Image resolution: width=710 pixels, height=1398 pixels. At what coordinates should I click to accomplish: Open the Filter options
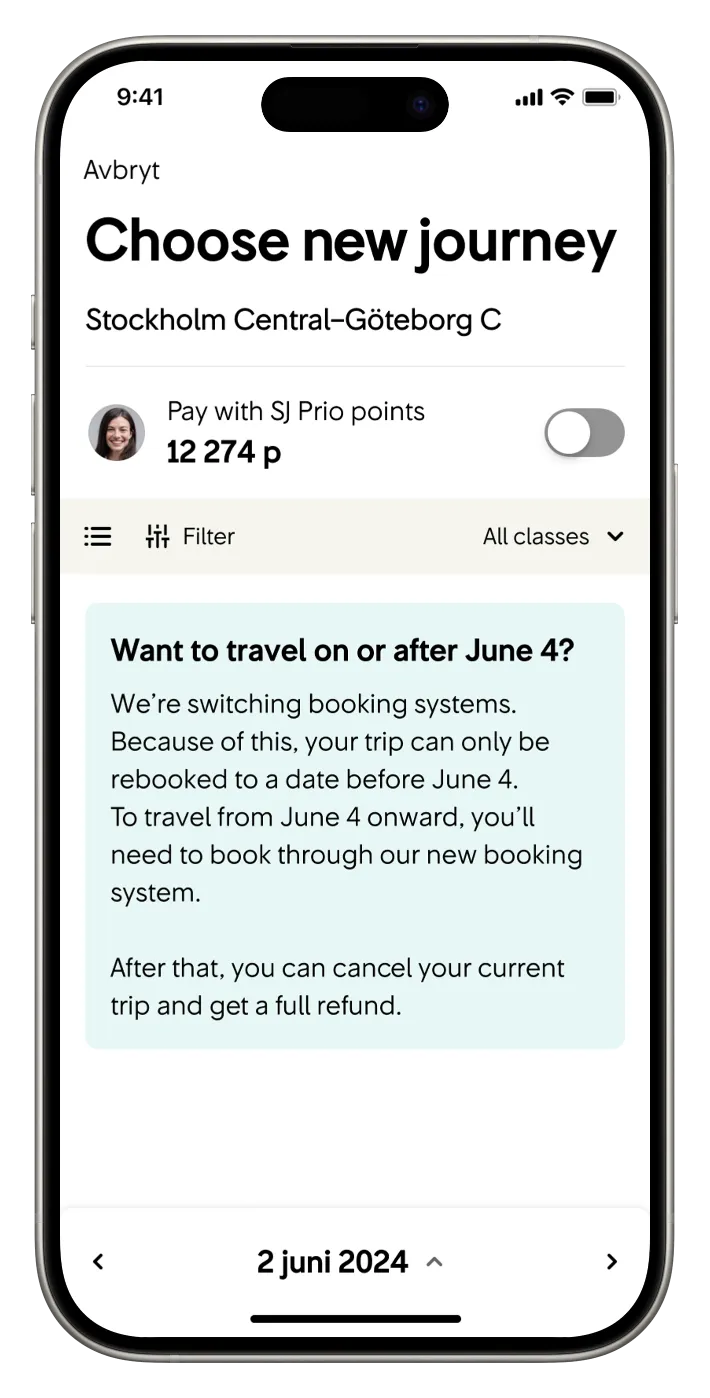[x=190, y=537]
